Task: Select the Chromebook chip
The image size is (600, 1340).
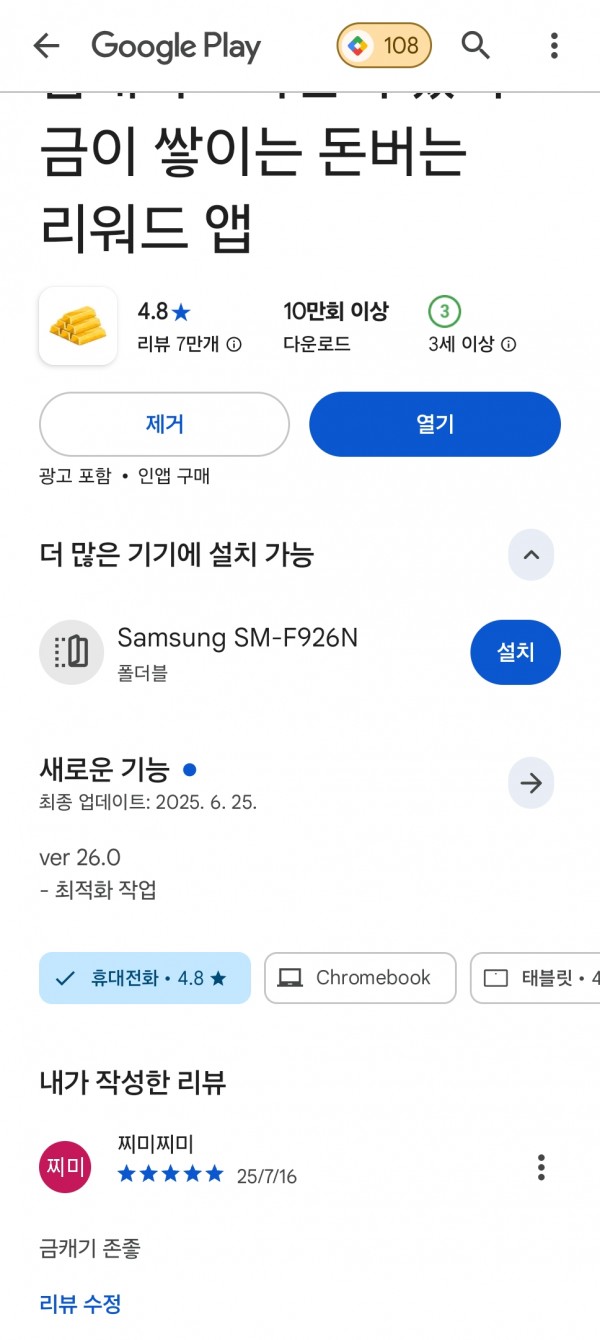Action: click(360, 978)
